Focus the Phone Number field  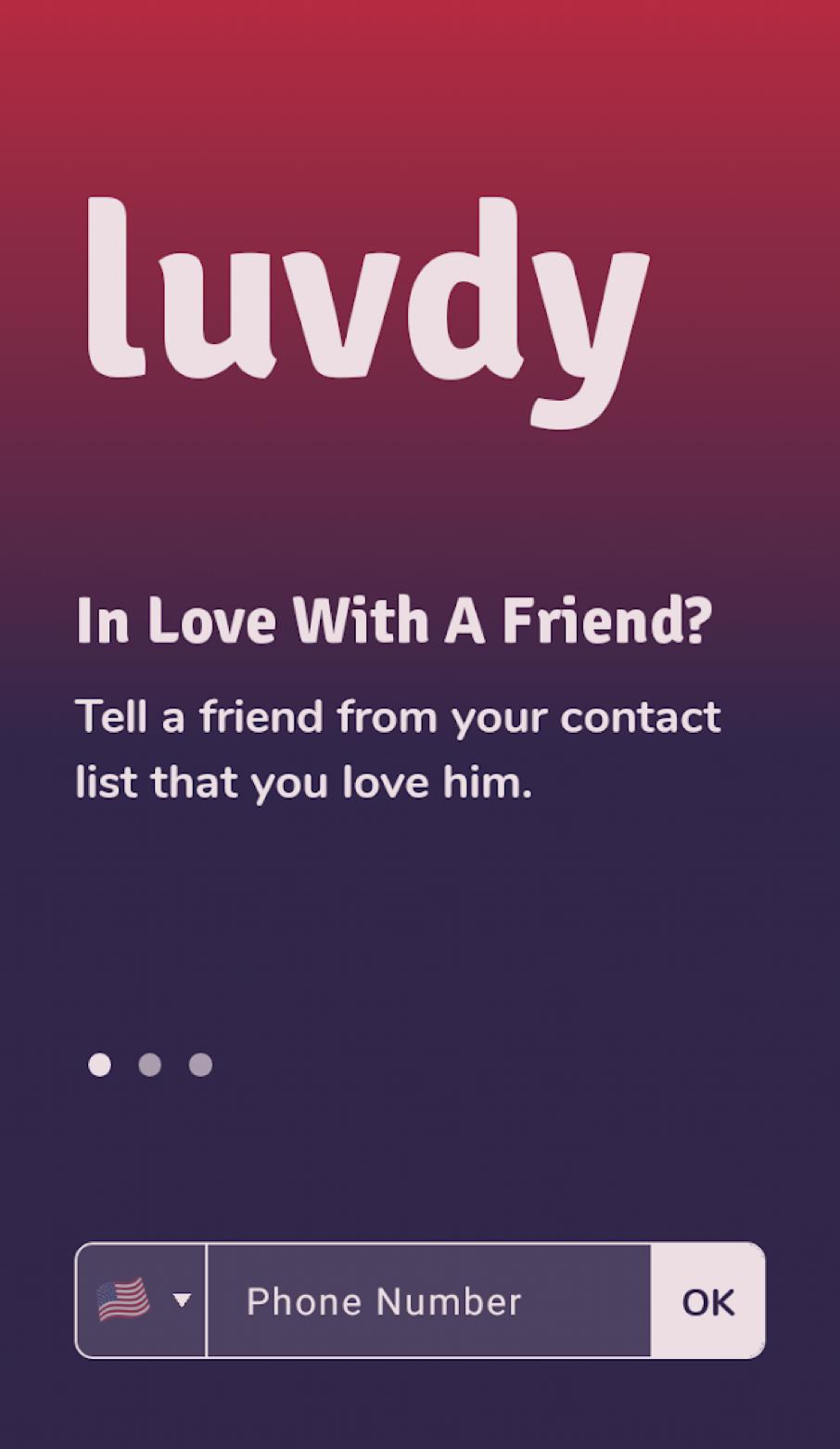(428, 1301)
